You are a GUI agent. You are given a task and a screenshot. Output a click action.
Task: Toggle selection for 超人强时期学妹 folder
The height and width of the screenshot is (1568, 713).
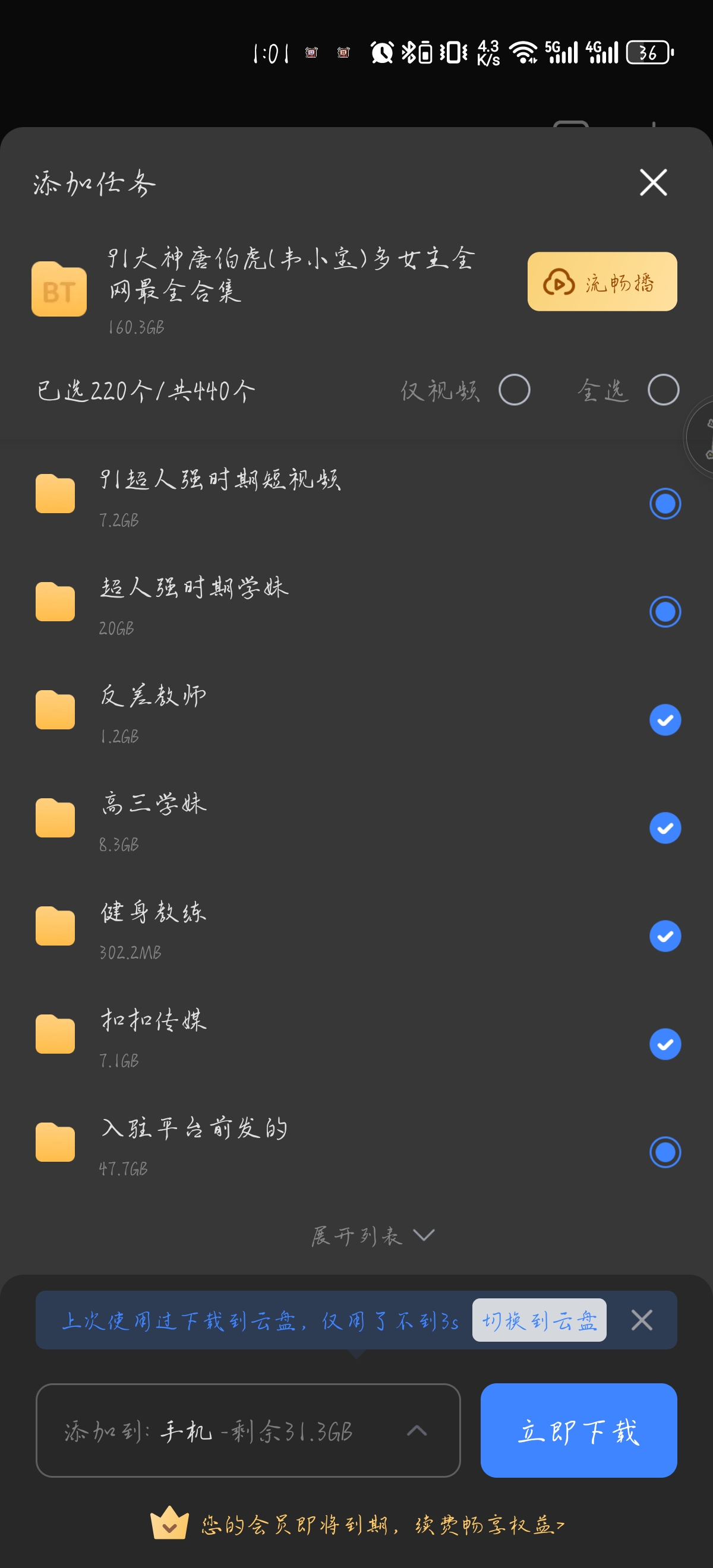coord(665,612)
